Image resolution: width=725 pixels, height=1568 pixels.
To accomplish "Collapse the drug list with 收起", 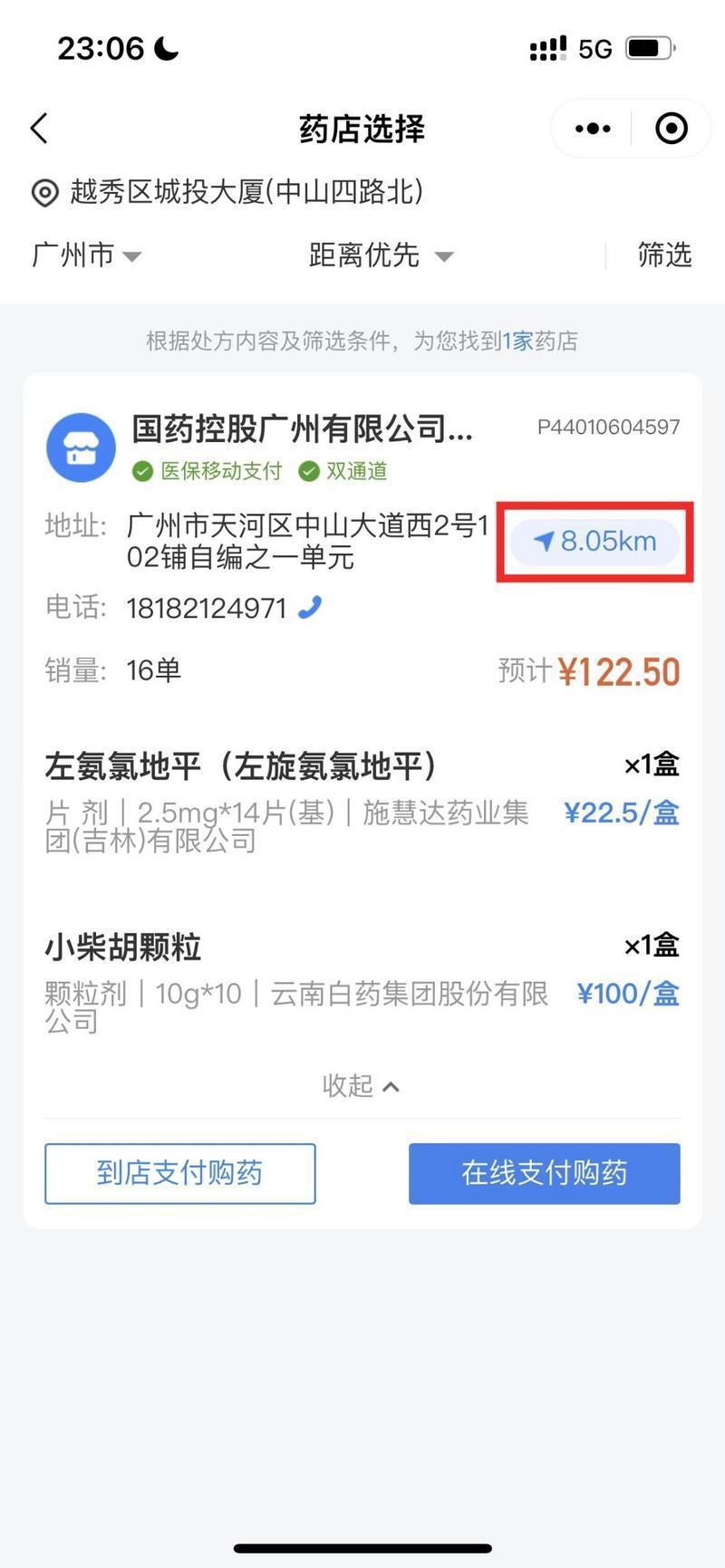I will 361,1085.
